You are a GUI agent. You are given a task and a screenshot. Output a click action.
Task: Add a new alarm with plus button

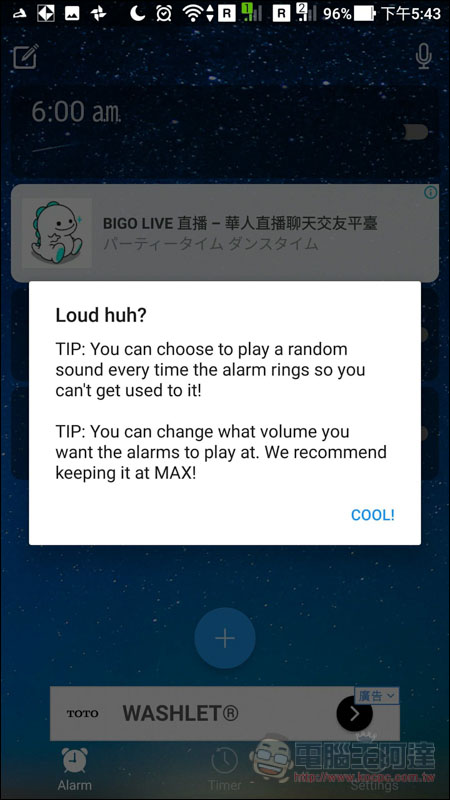click(x=225, y=638)
